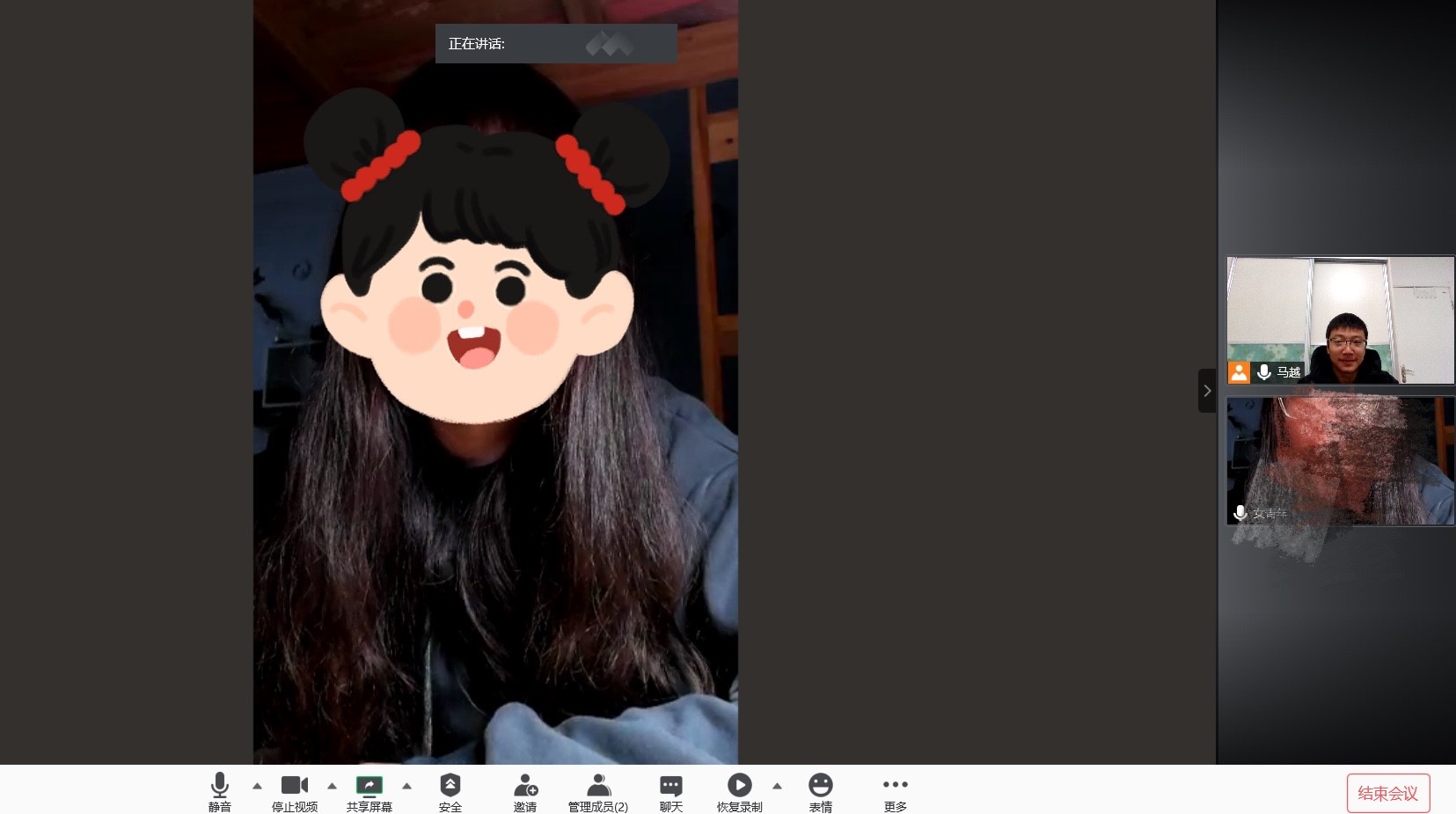Expand the share options arrow beside 共享屏幕
The width and height of the screenshot is (1456, 814).
[406, 786]
